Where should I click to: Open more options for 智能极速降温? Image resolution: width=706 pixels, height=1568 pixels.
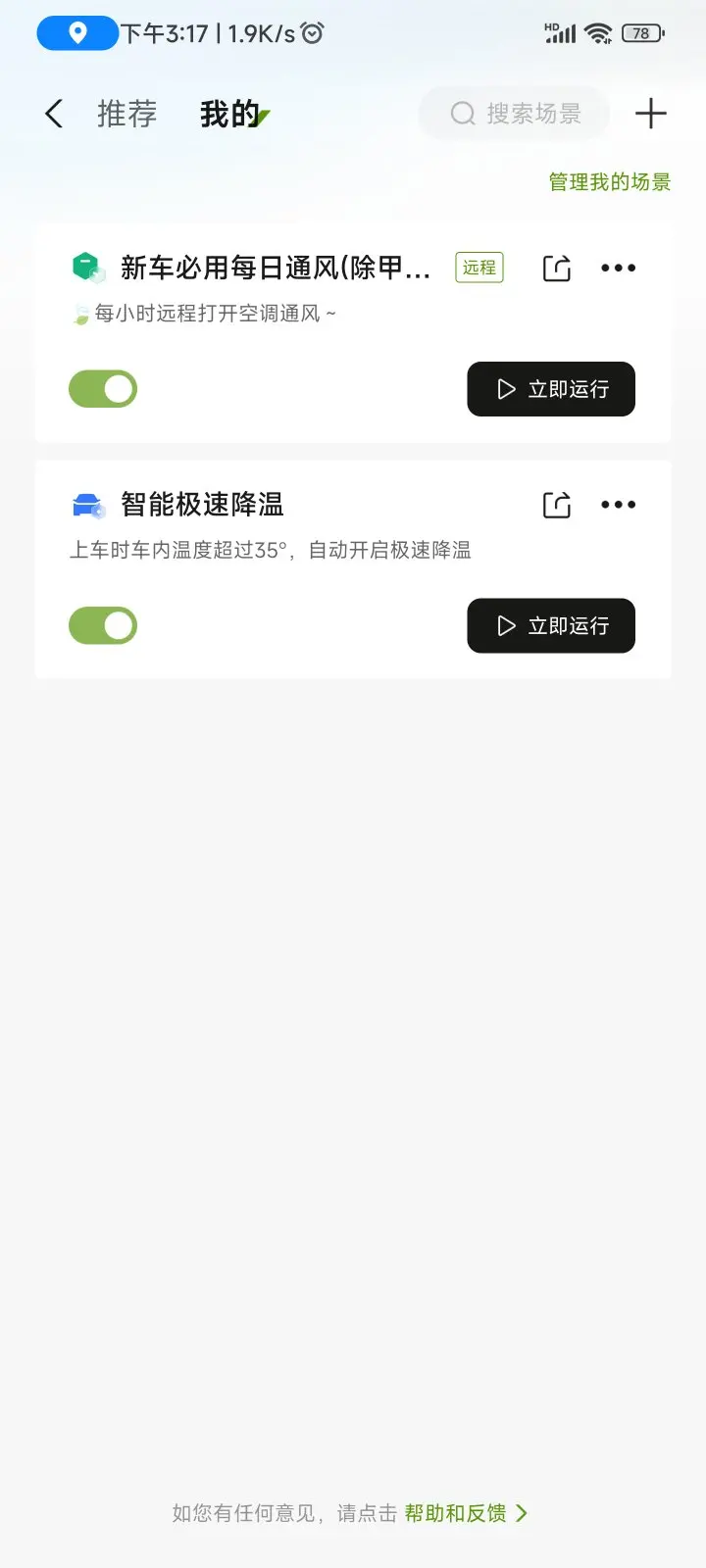(x=618, y=505)
